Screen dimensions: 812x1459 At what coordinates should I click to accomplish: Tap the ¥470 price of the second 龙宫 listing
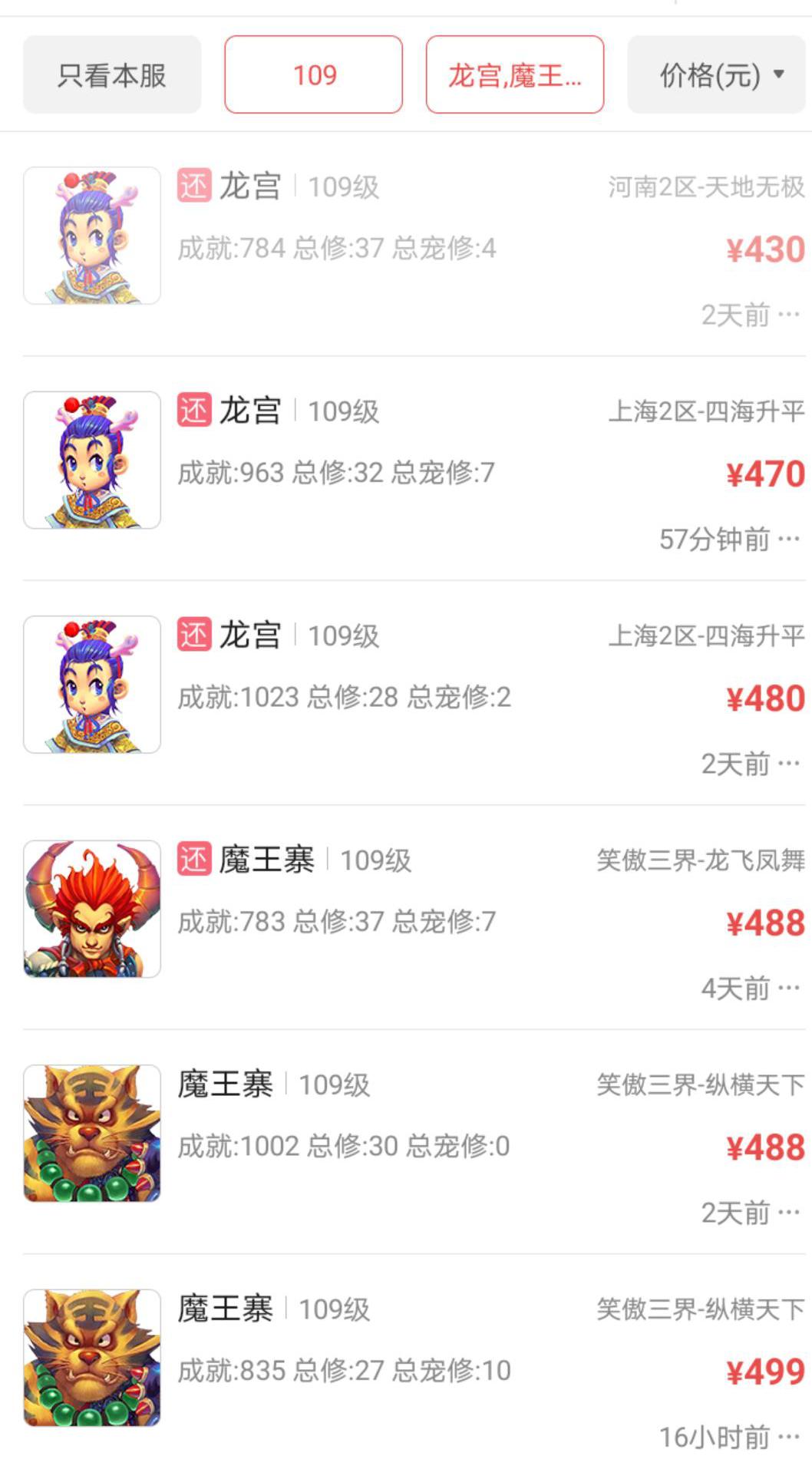(764, 474)
